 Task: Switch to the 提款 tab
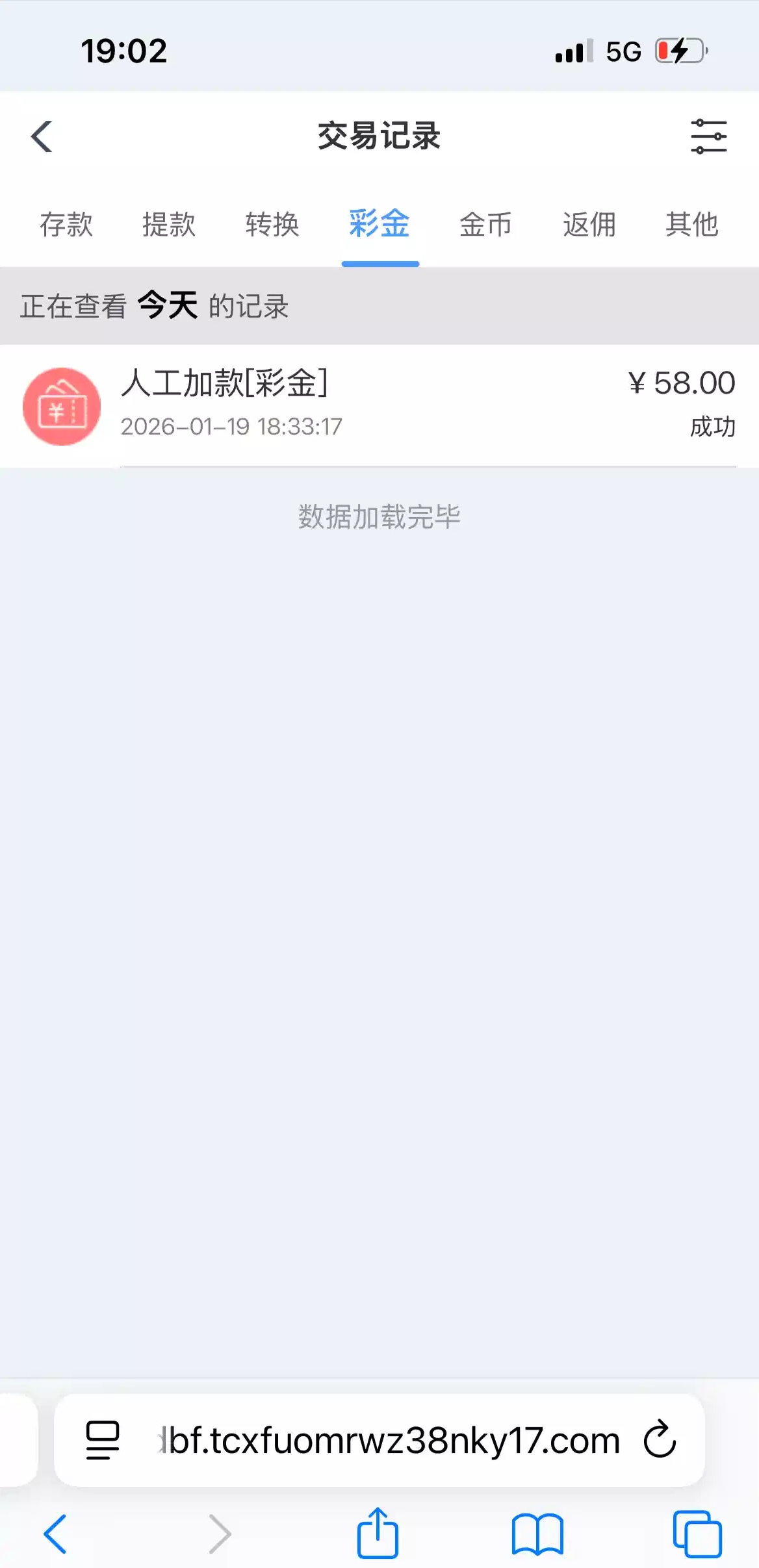tap(169, 225)
